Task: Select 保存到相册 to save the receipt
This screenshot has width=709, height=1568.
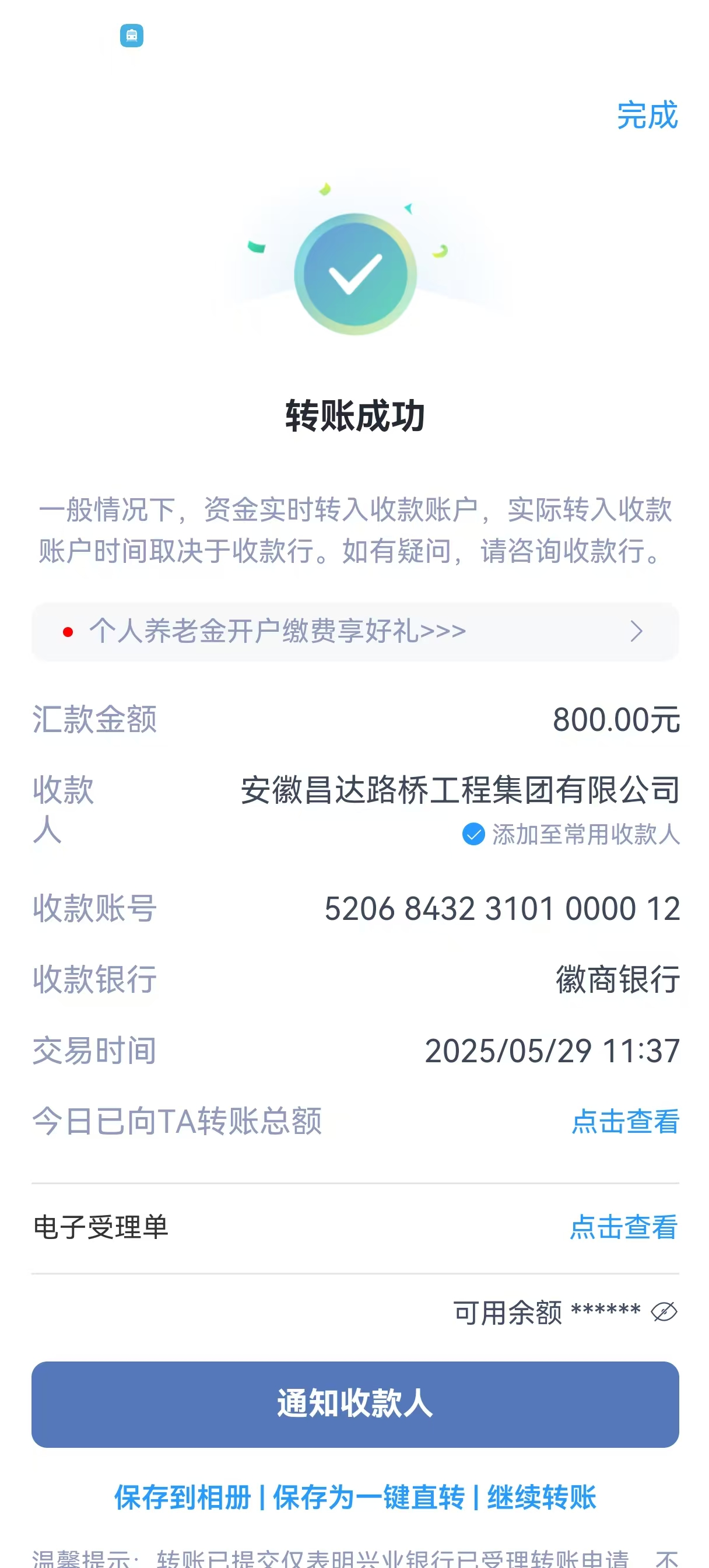Action: 182,1497
